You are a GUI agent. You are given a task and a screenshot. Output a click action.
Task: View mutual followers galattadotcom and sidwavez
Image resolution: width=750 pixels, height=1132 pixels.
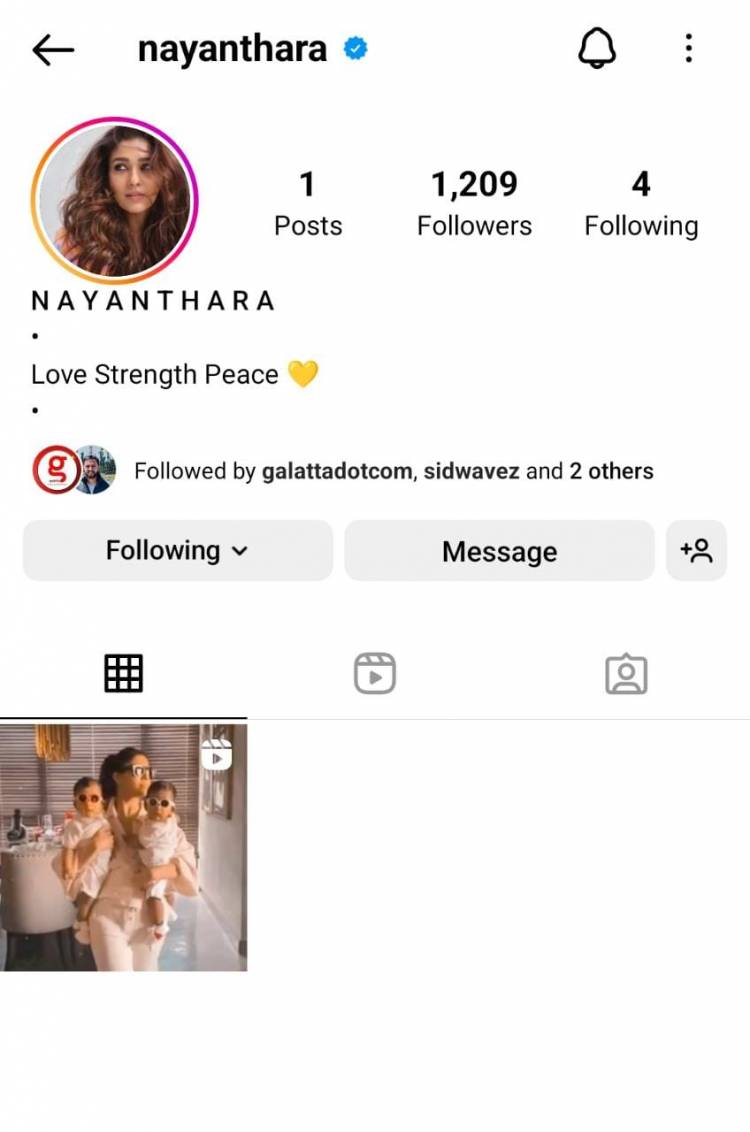[392, 471]
